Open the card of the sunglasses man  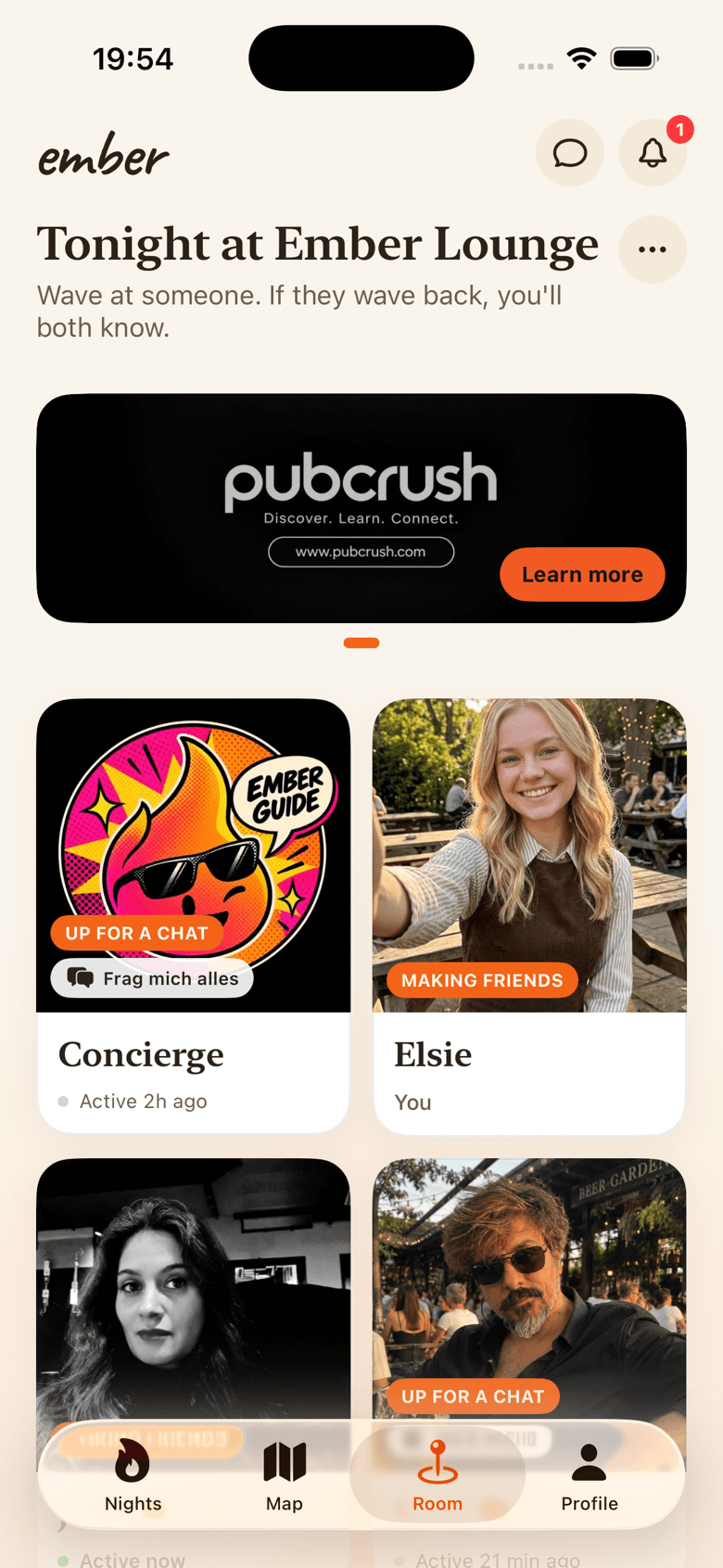[x=529, y=1289]
